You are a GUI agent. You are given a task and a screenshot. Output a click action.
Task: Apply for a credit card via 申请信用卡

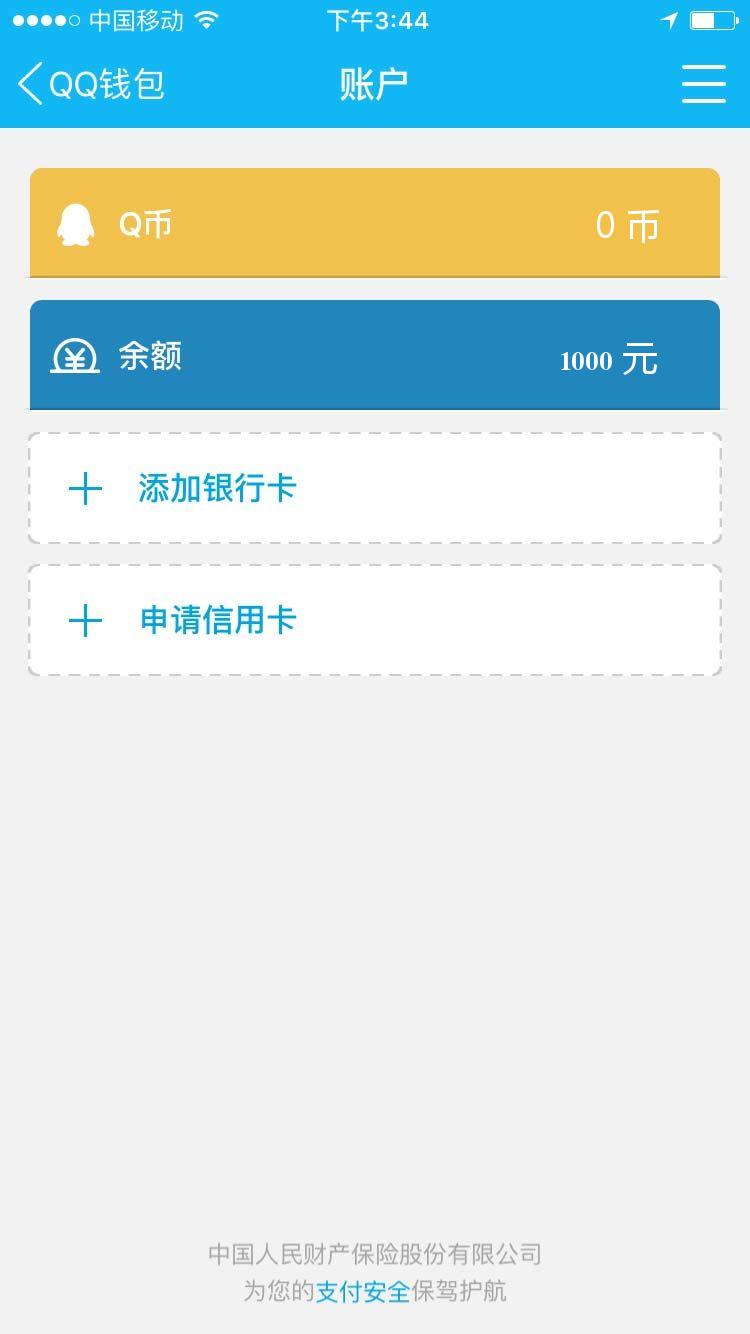[x=375, y=620]
